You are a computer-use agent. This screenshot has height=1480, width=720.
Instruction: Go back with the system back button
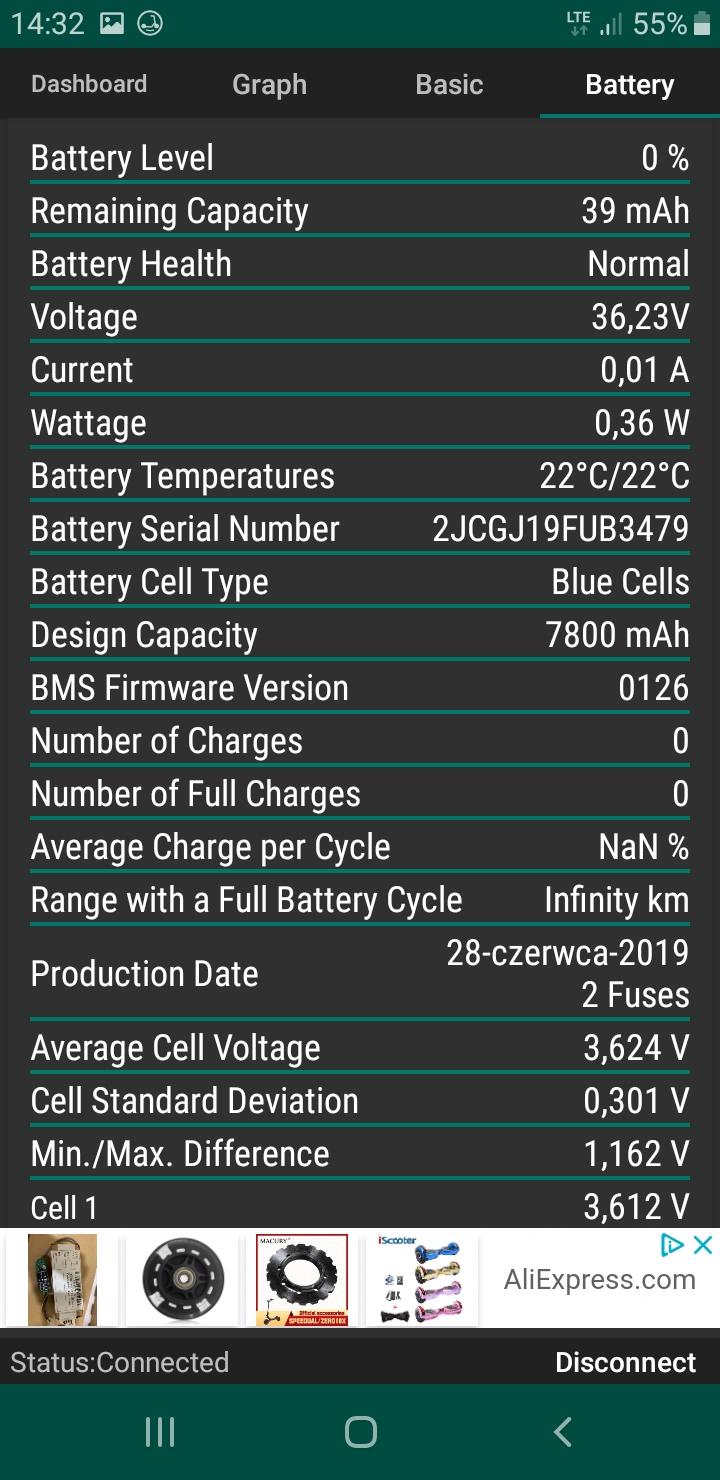click(x=563, y=1432)
